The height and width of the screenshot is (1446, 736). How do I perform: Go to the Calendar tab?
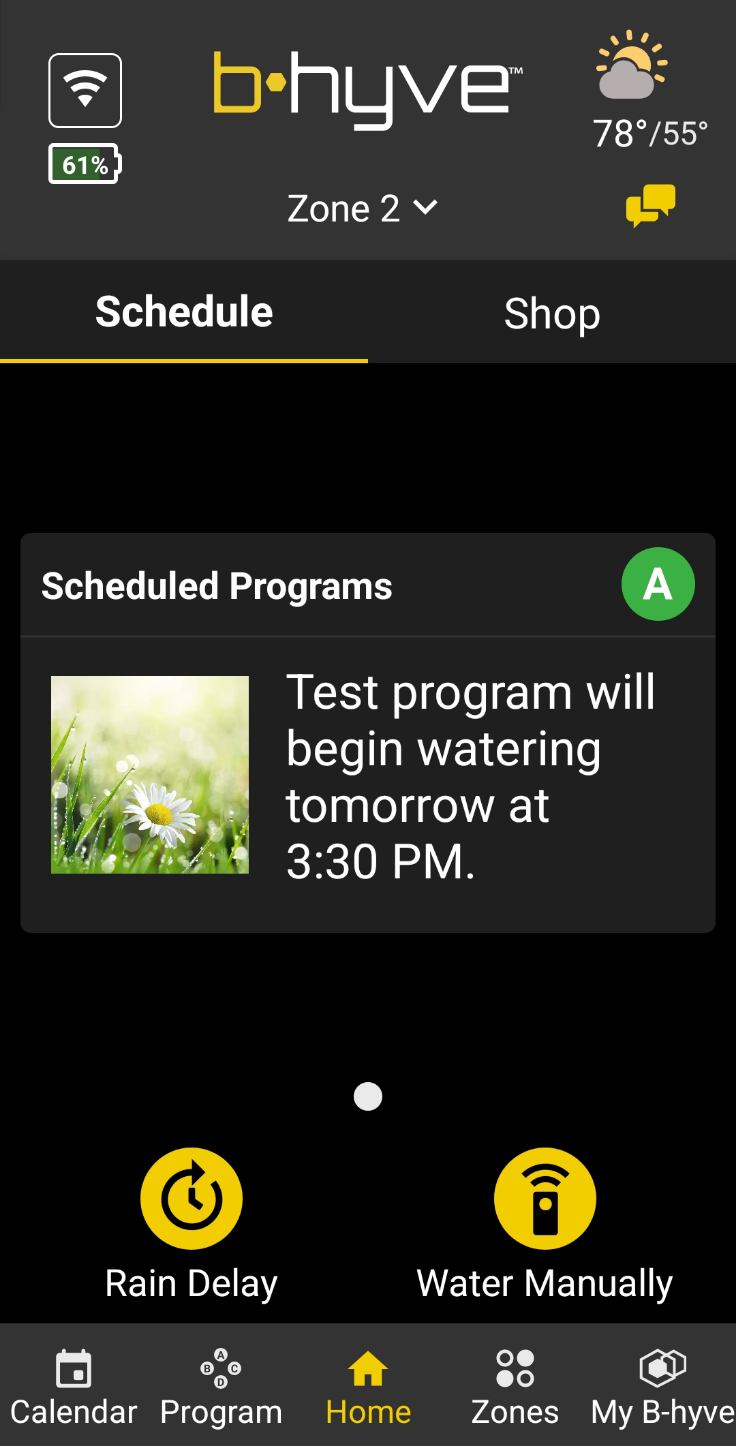[x=73, y=1387]
